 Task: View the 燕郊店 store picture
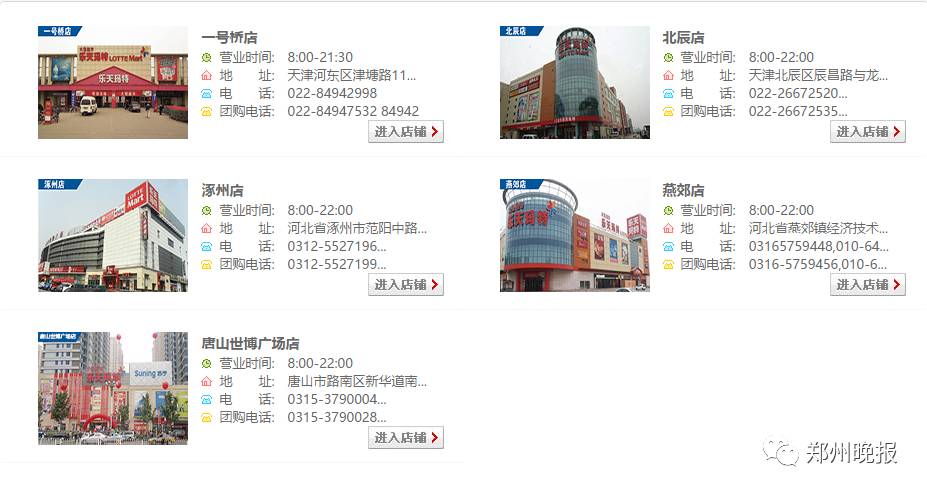[575, 236]
